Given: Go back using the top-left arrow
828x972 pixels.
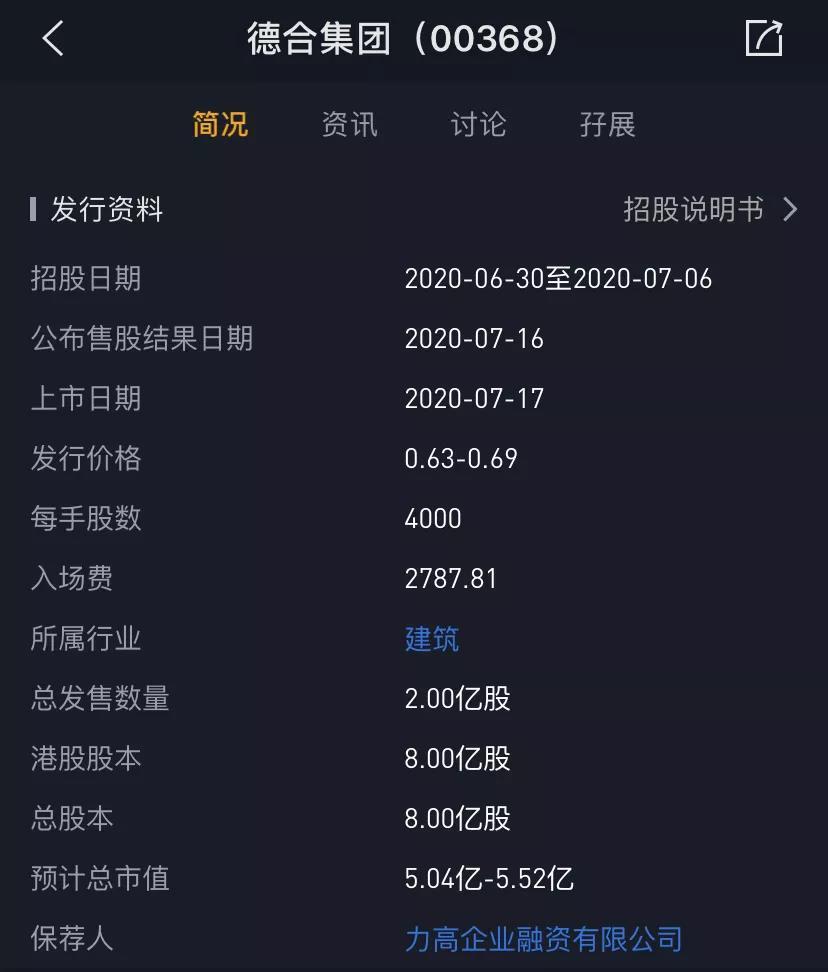Looking at the screenshot, I should [x=53, y=39].
